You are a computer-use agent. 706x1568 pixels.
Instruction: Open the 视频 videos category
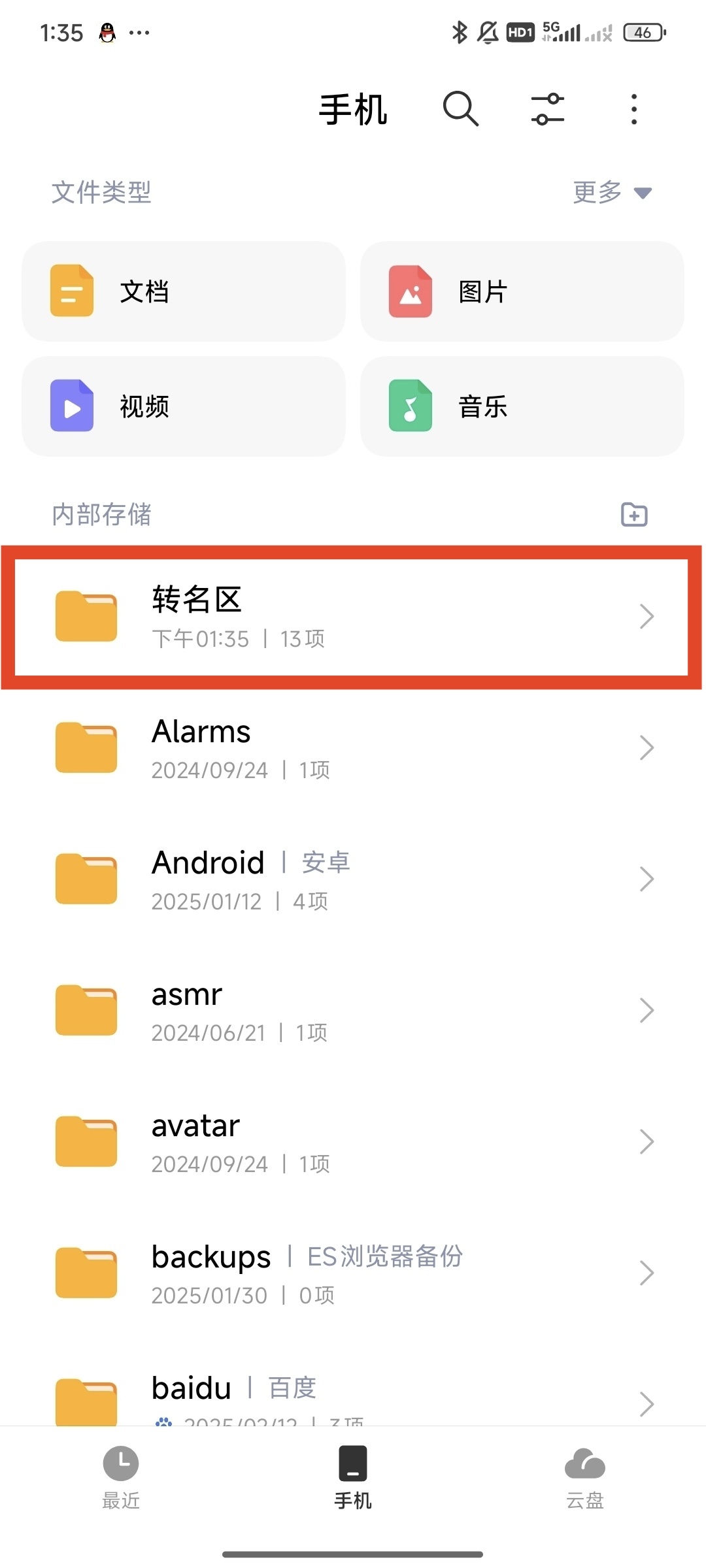coord(184,406)
